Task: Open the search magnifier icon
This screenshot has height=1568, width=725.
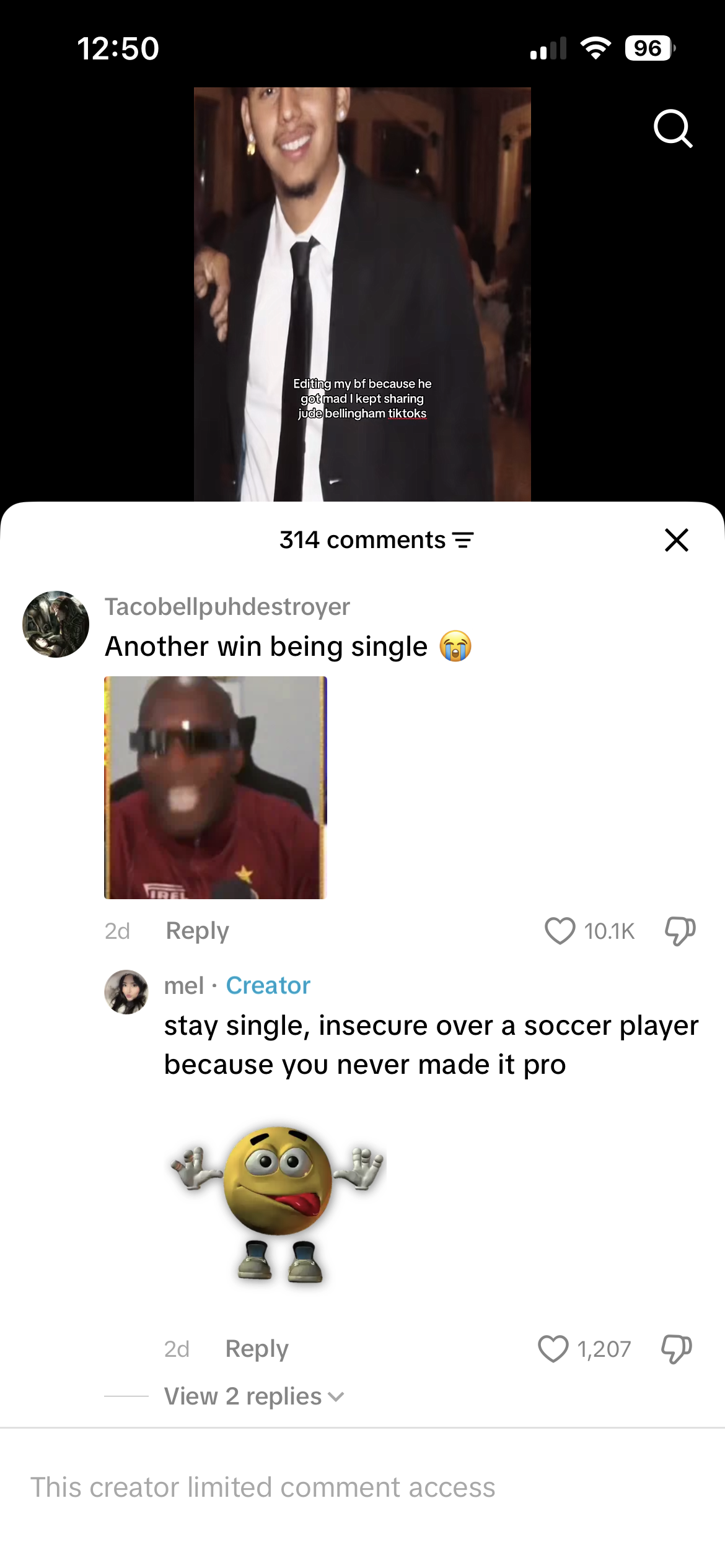Action: 673,129
